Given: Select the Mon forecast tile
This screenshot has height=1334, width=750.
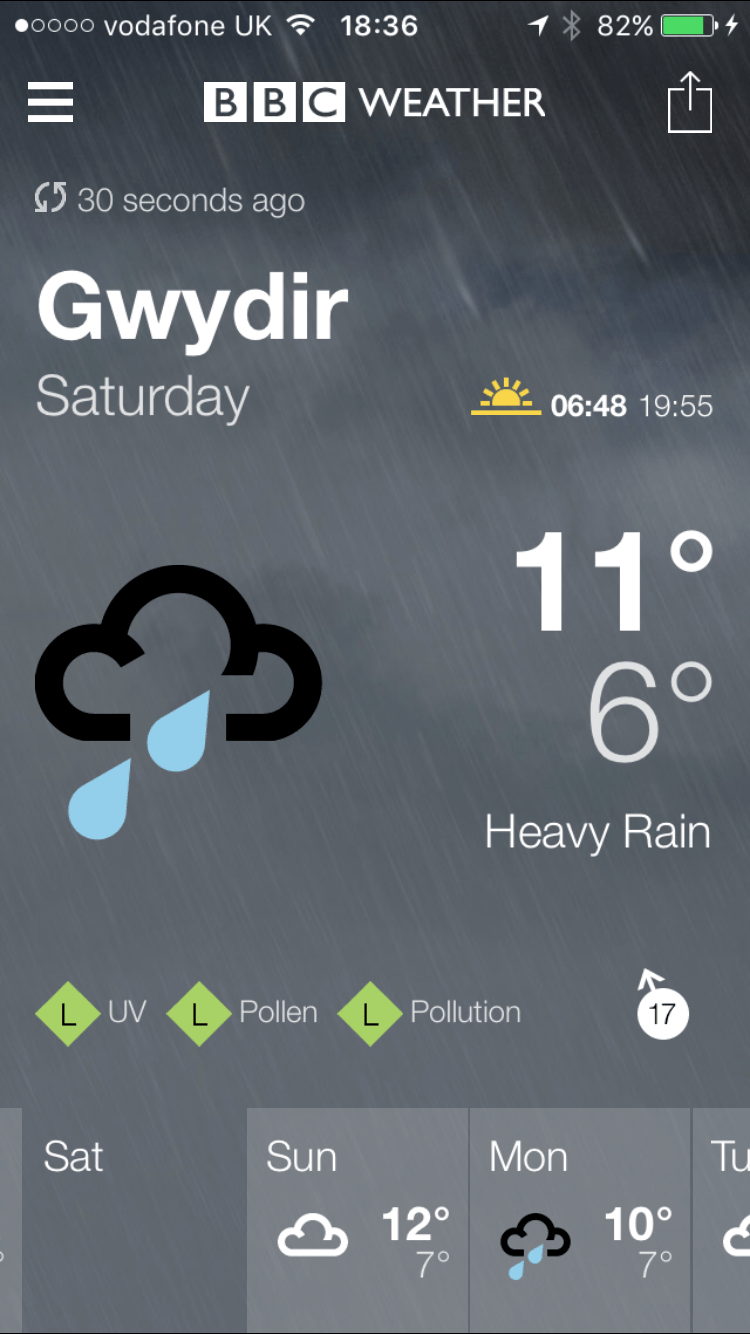Looking at the screenshot, I should tap(580, 1218).
